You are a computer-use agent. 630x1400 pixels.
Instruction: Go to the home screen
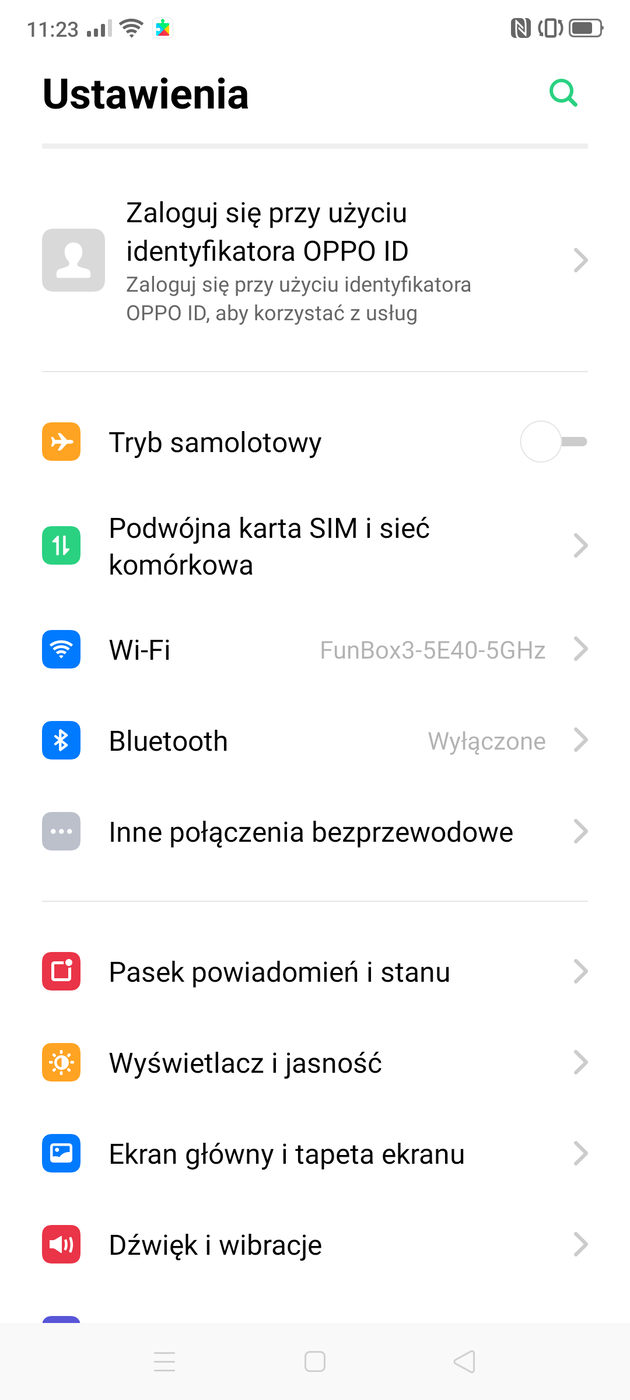coord(315,1361)
